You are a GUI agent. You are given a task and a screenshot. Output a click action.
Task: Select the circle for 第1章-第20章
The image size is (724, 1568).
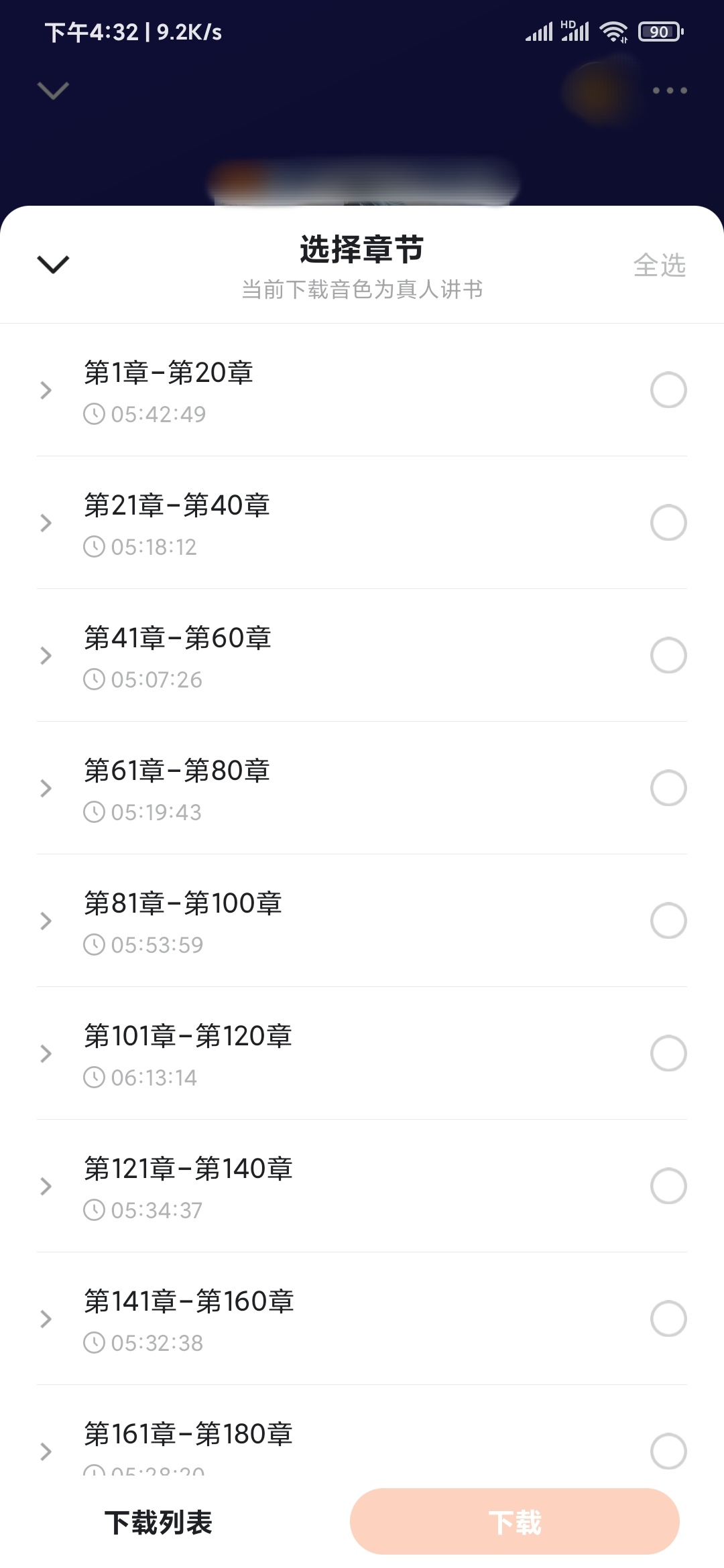click(668, 389)
